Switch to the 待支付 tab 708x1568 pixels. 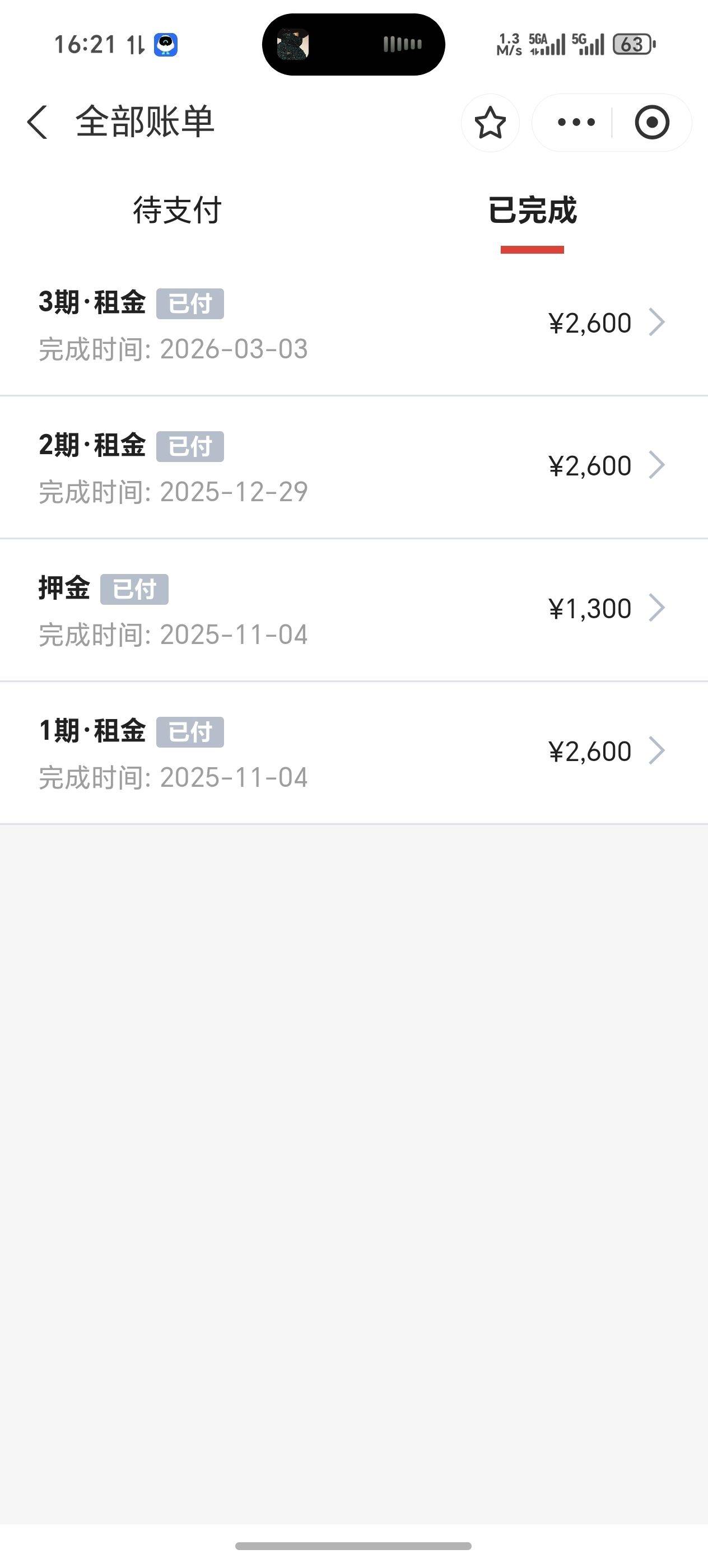(x=177, y=211)
